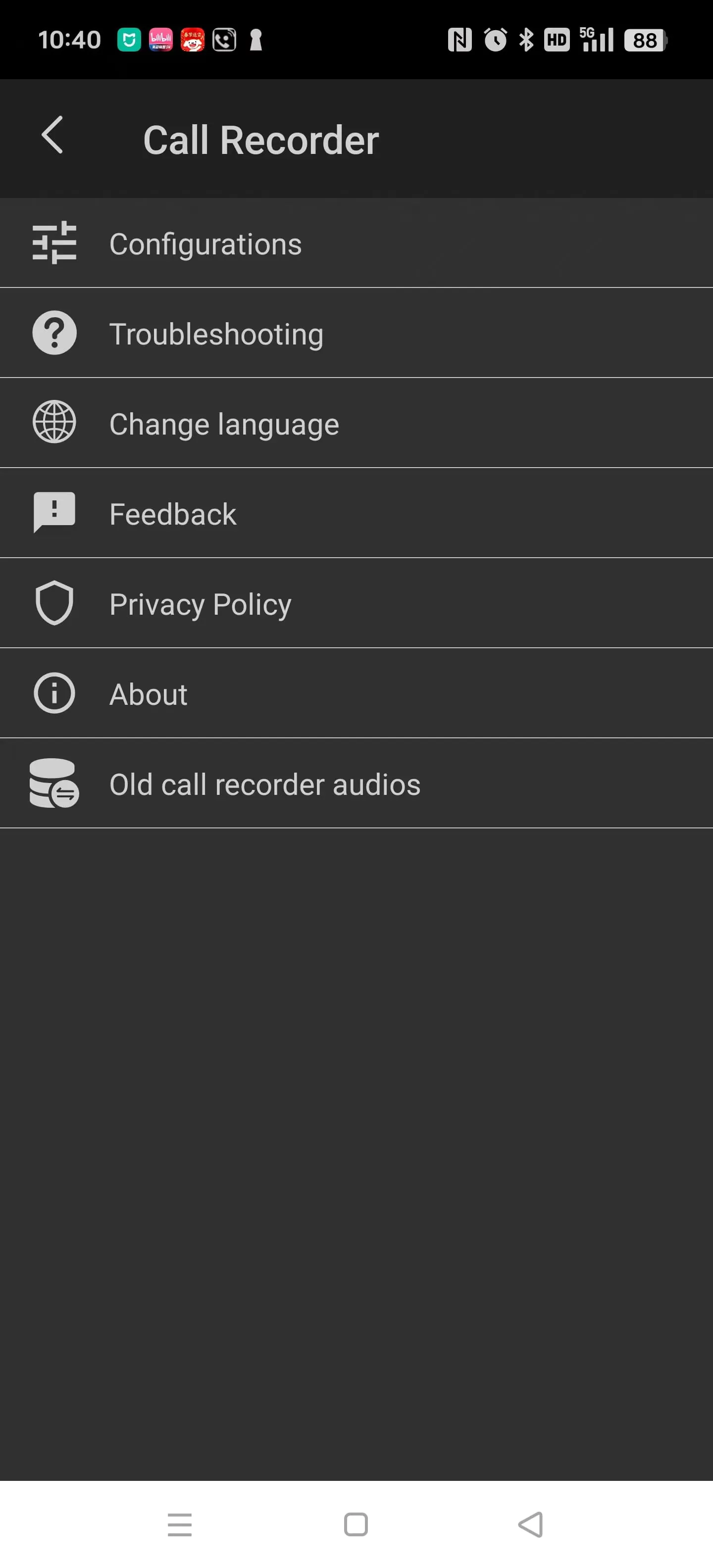The image size is (713, 1568).
Task: Tap the Android back navigation triangle
Action: [531, 1525]
